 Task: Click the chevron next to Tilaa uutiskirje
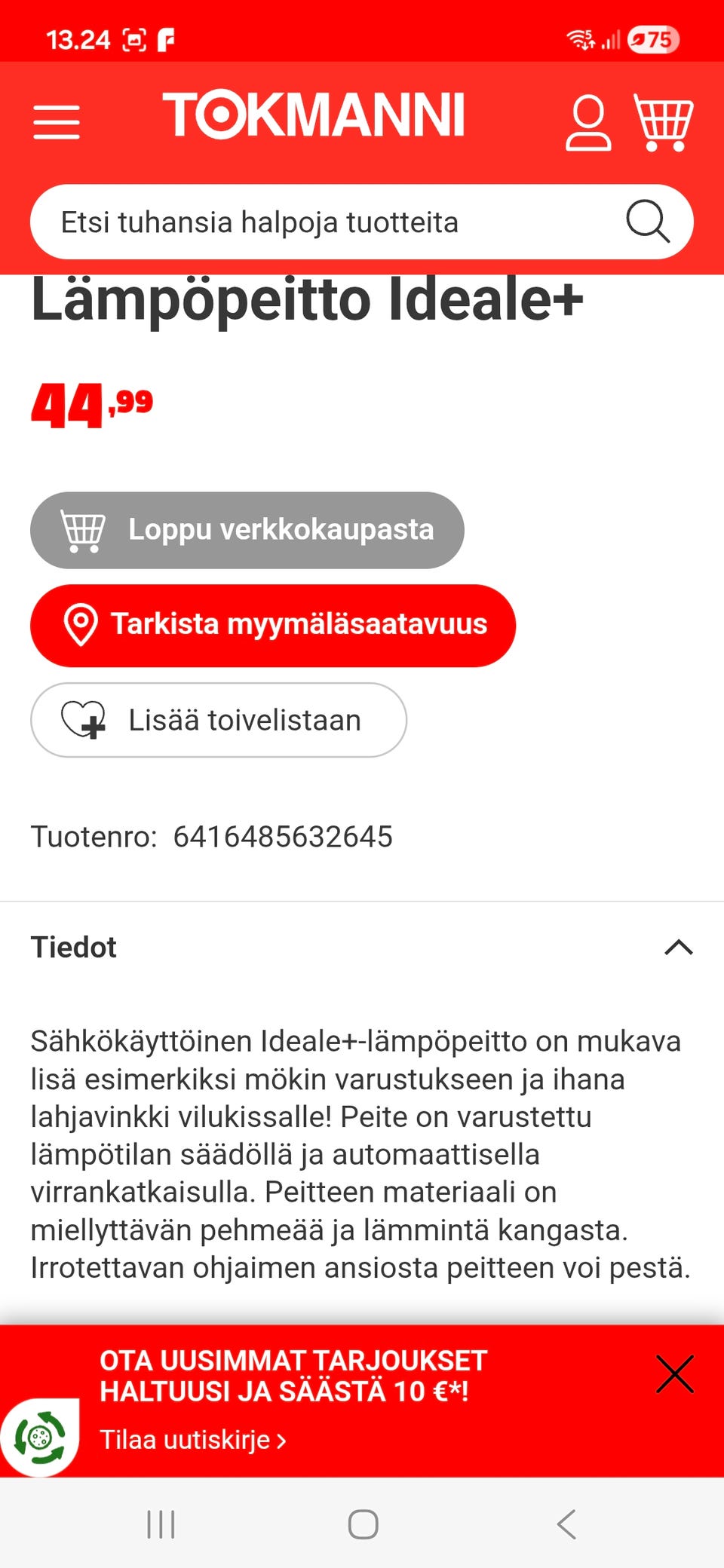tap(283, 1440)
